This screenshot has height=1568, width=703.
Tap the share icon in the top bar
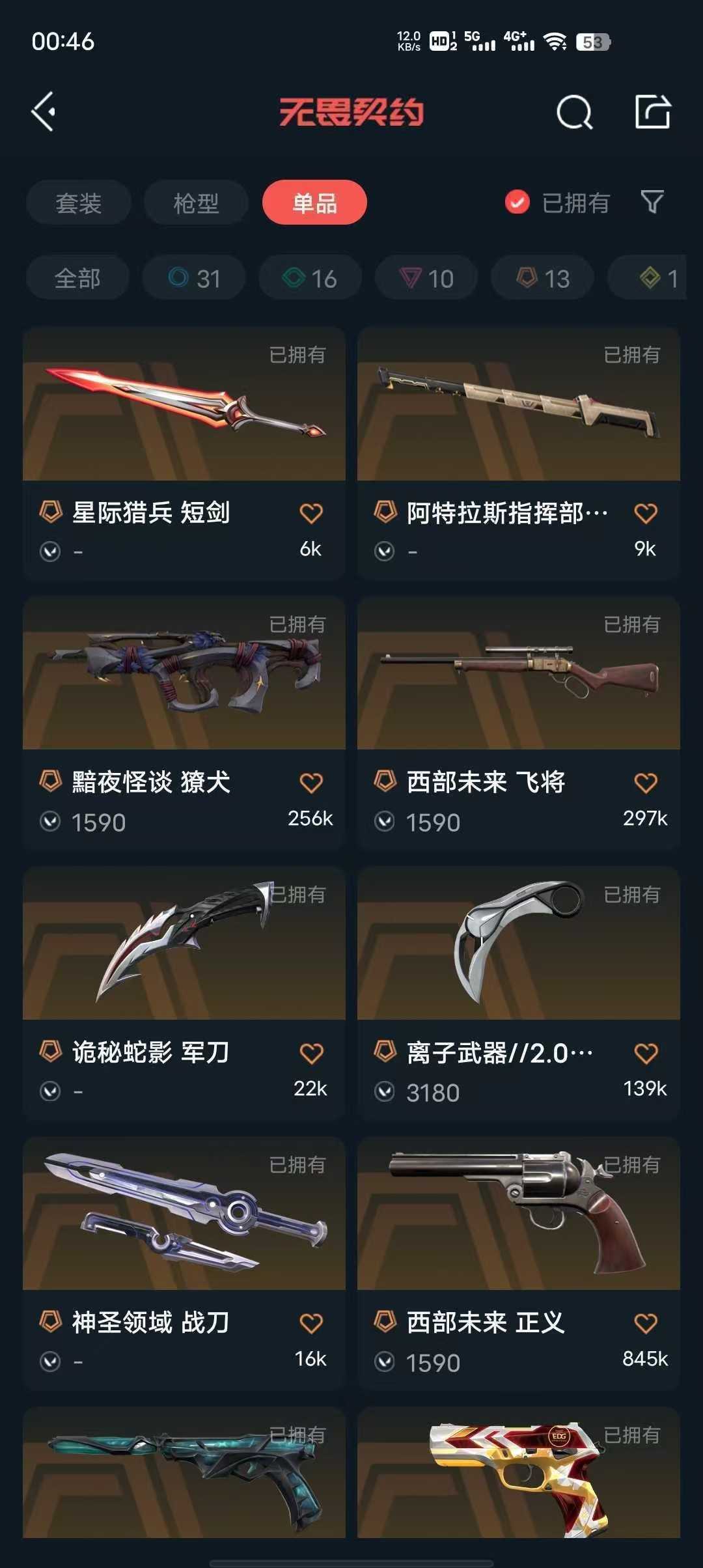pos(654,112)
